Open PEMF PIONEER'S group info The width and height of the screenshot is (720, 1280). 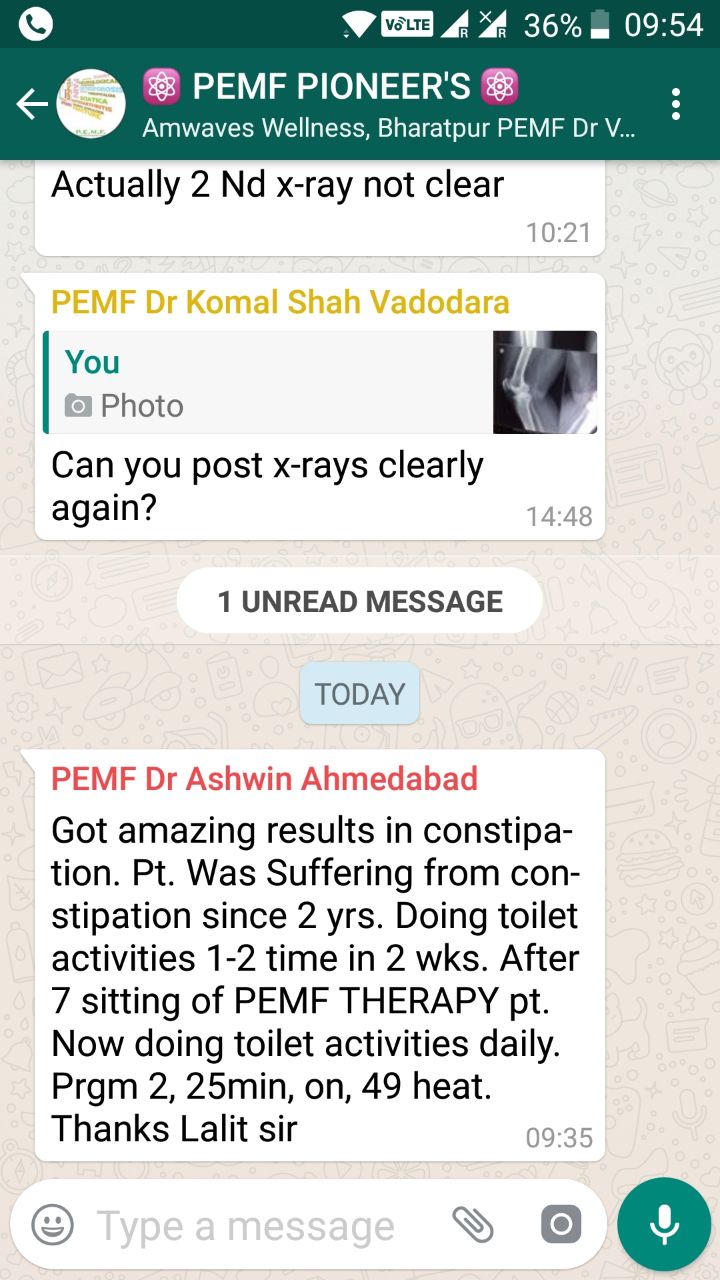[x=388, y=104]
